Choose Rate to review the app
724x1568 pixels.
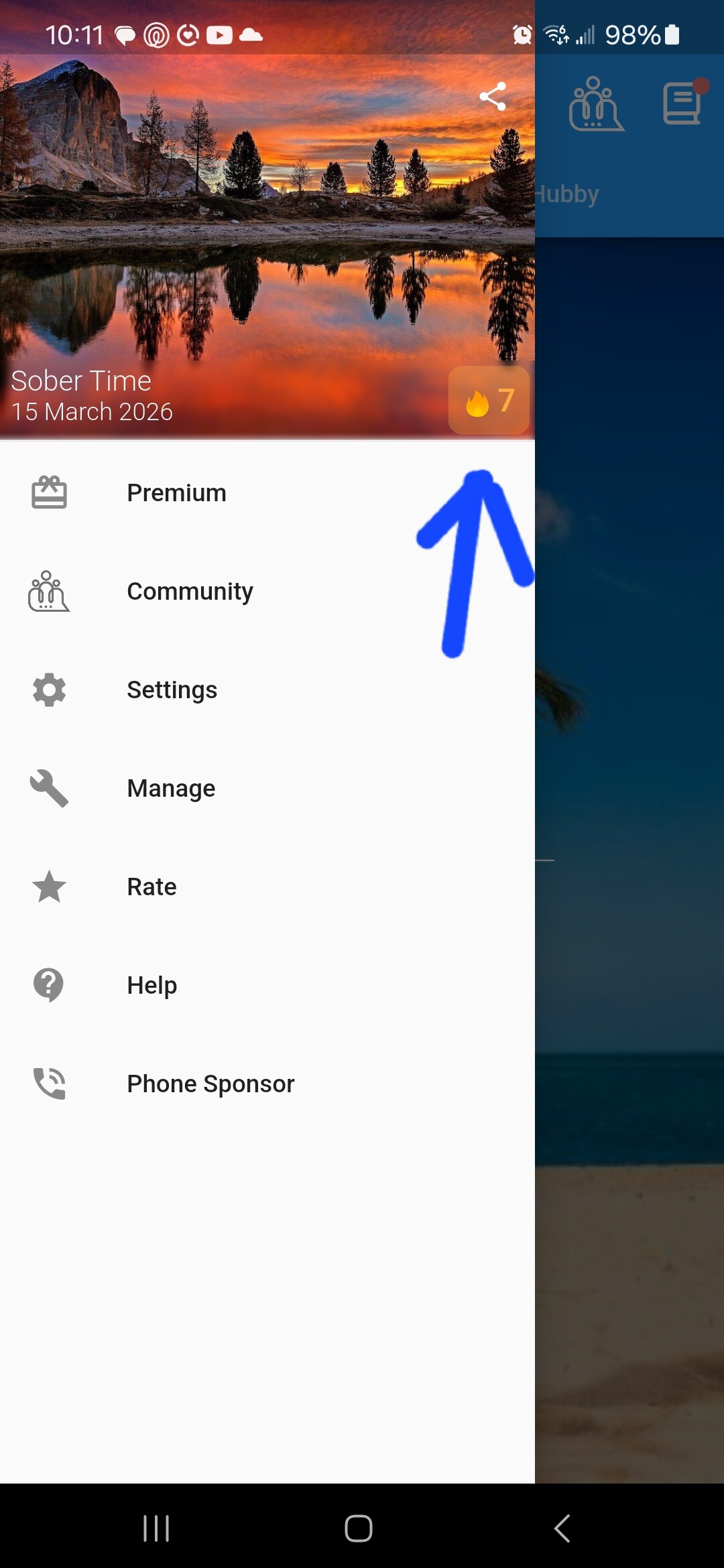(x=152, y=887)
